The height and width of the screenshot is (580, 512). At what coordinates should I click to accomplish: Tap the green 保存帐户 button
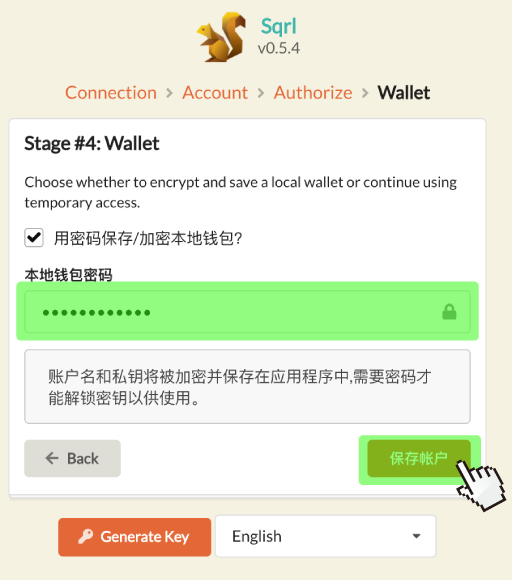419,458
